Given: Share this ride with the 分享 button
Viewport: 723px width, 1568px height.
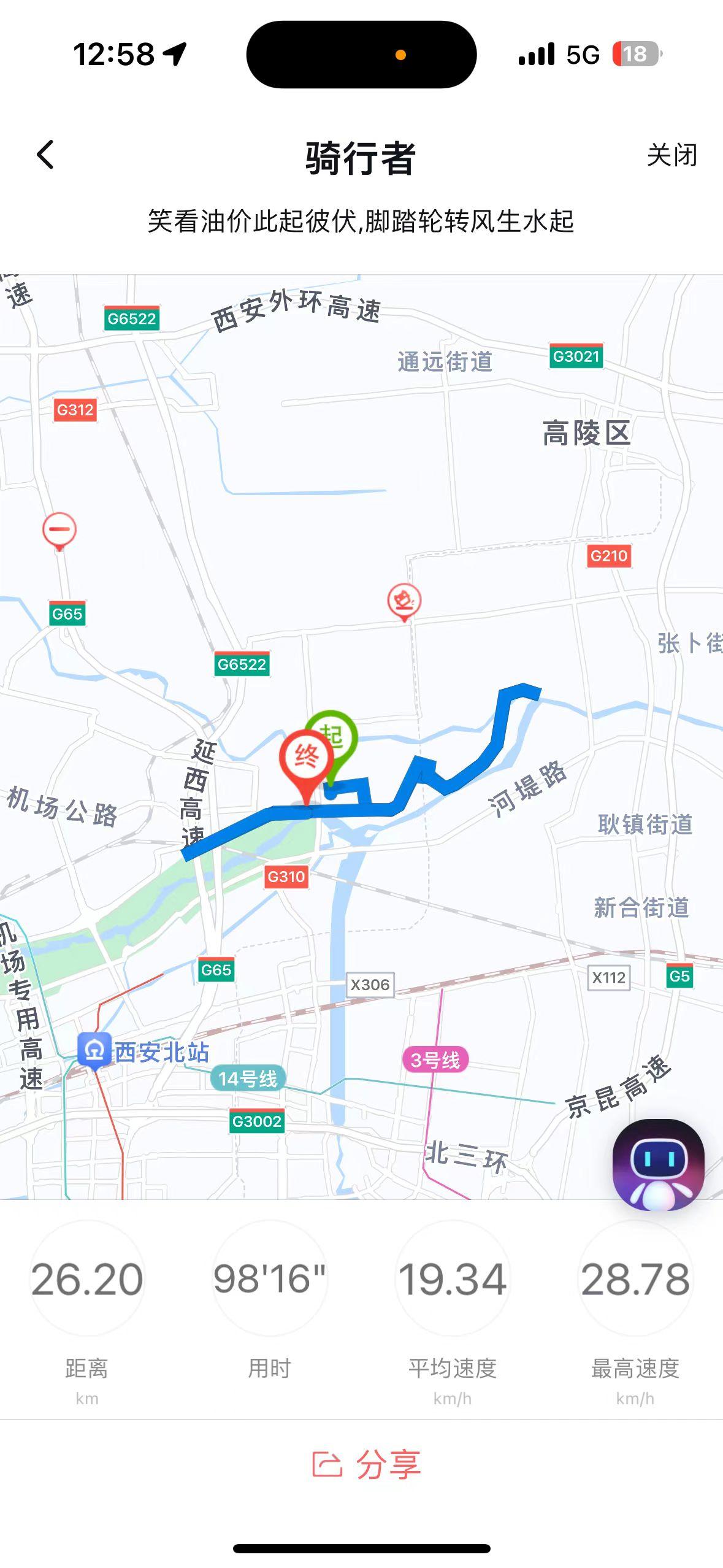Looking at the screenshot, I should pyautogui.click(x=366, y=1464).
